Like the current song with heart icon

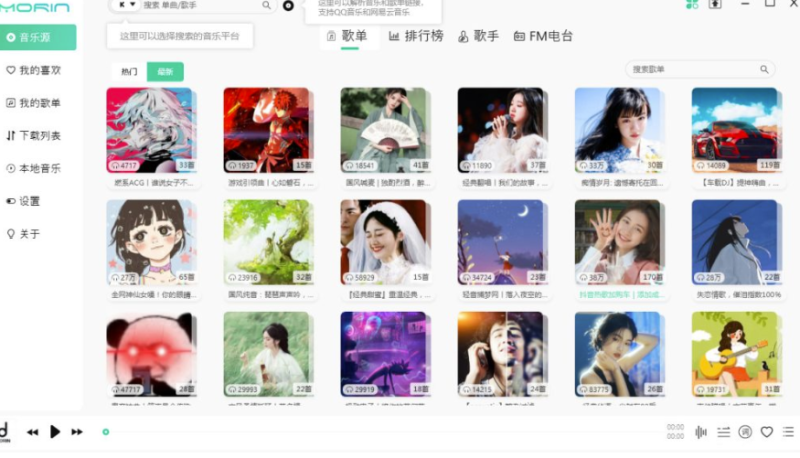[767, 432]
